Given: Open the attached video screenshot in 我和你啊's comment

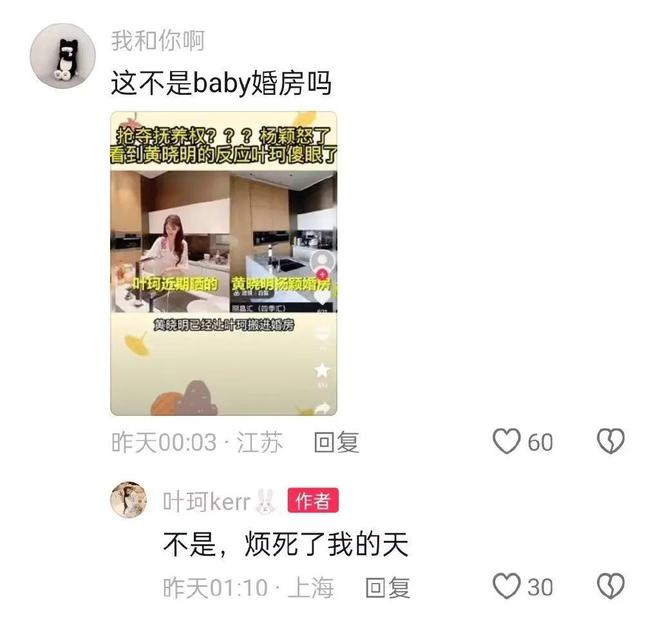Looking at the screenshot, I should click(x=223, y=262).
